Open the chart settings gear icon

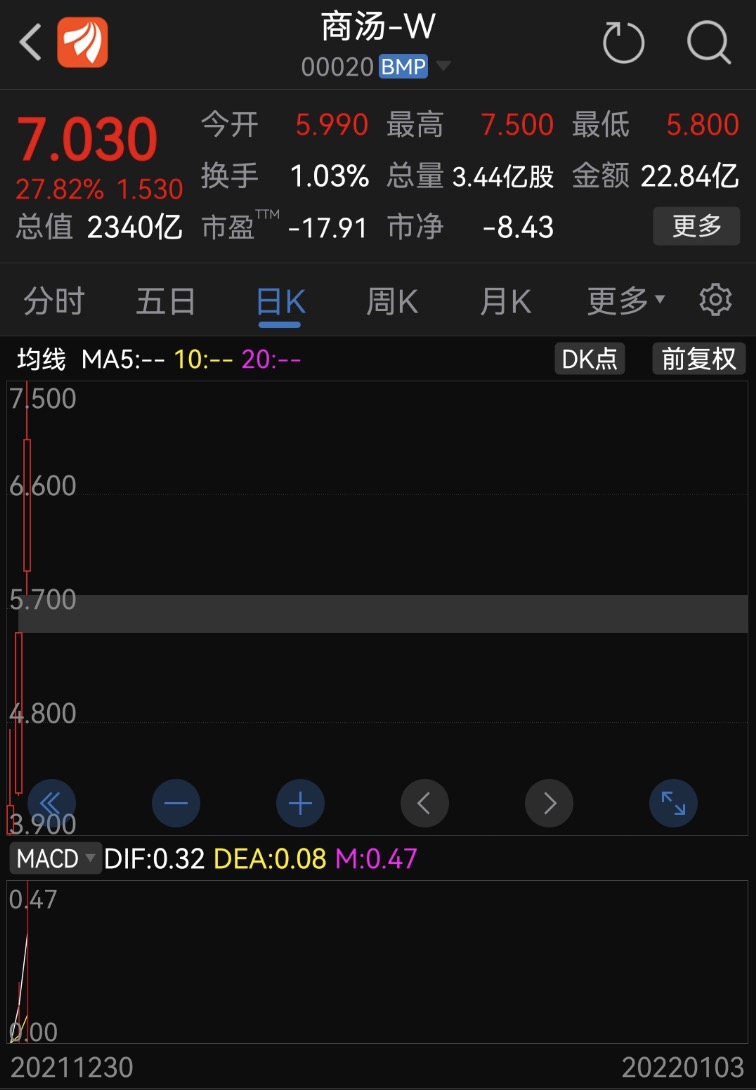716,299
